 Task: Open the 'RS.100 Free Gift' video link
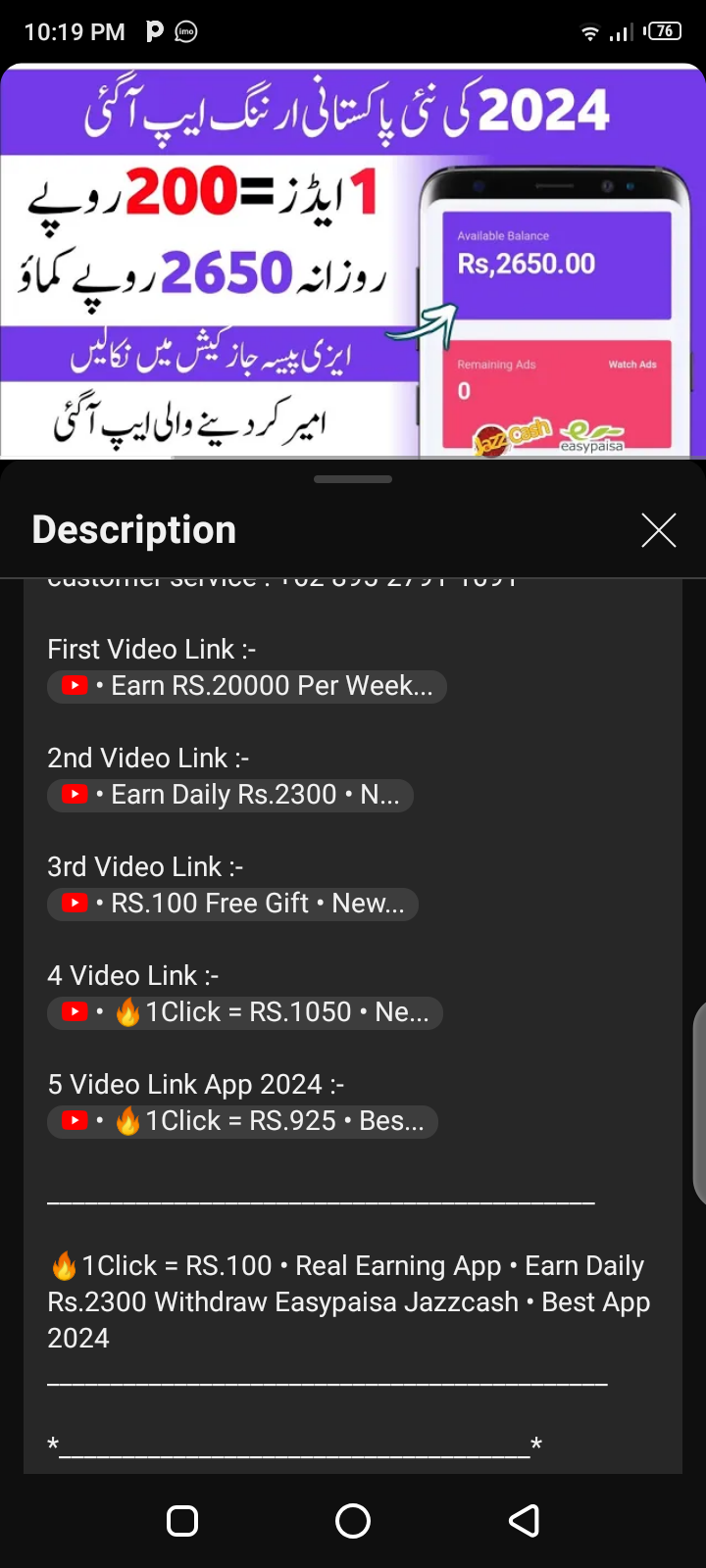click(x=233, y=904)
